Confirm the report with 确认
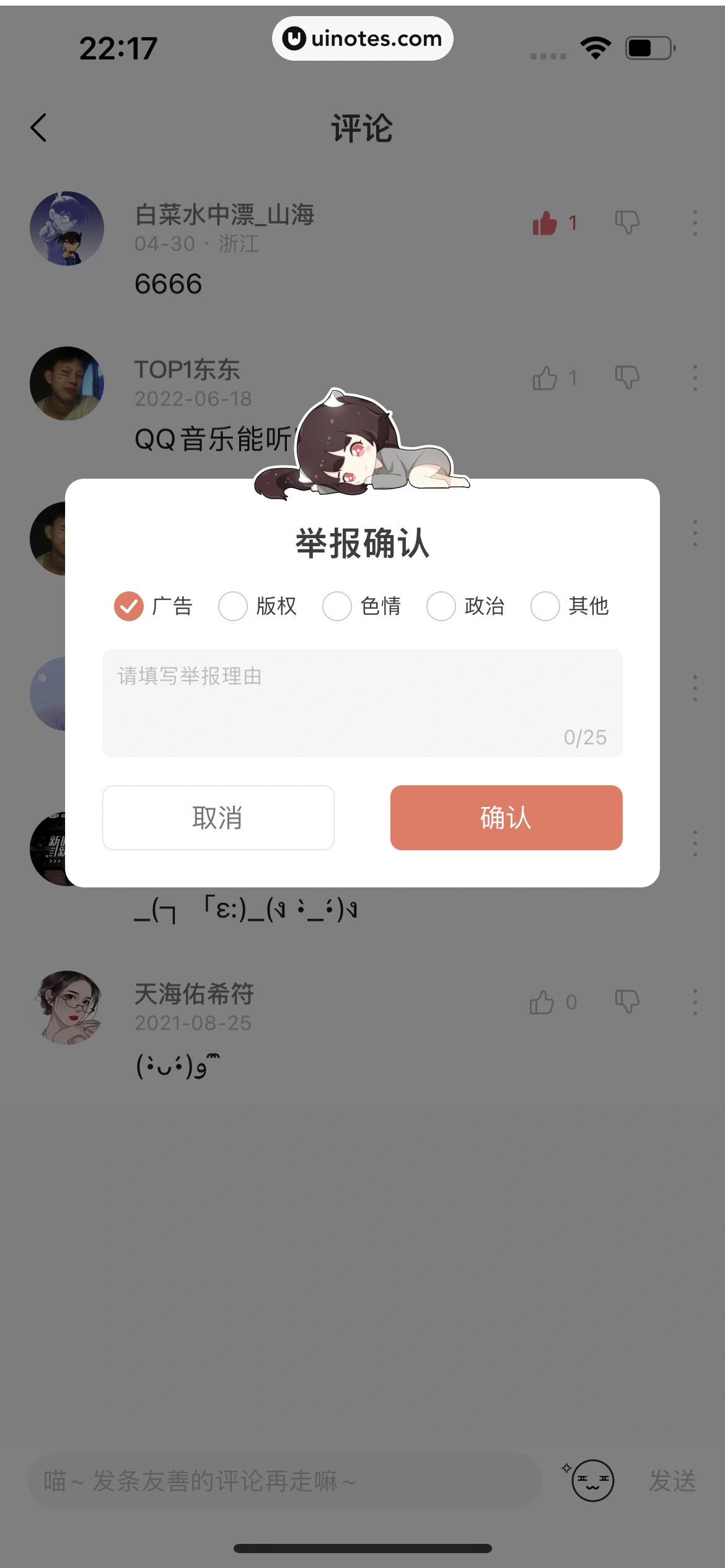The height and width of the screenshot is (1568, 725). click(506, 817)
